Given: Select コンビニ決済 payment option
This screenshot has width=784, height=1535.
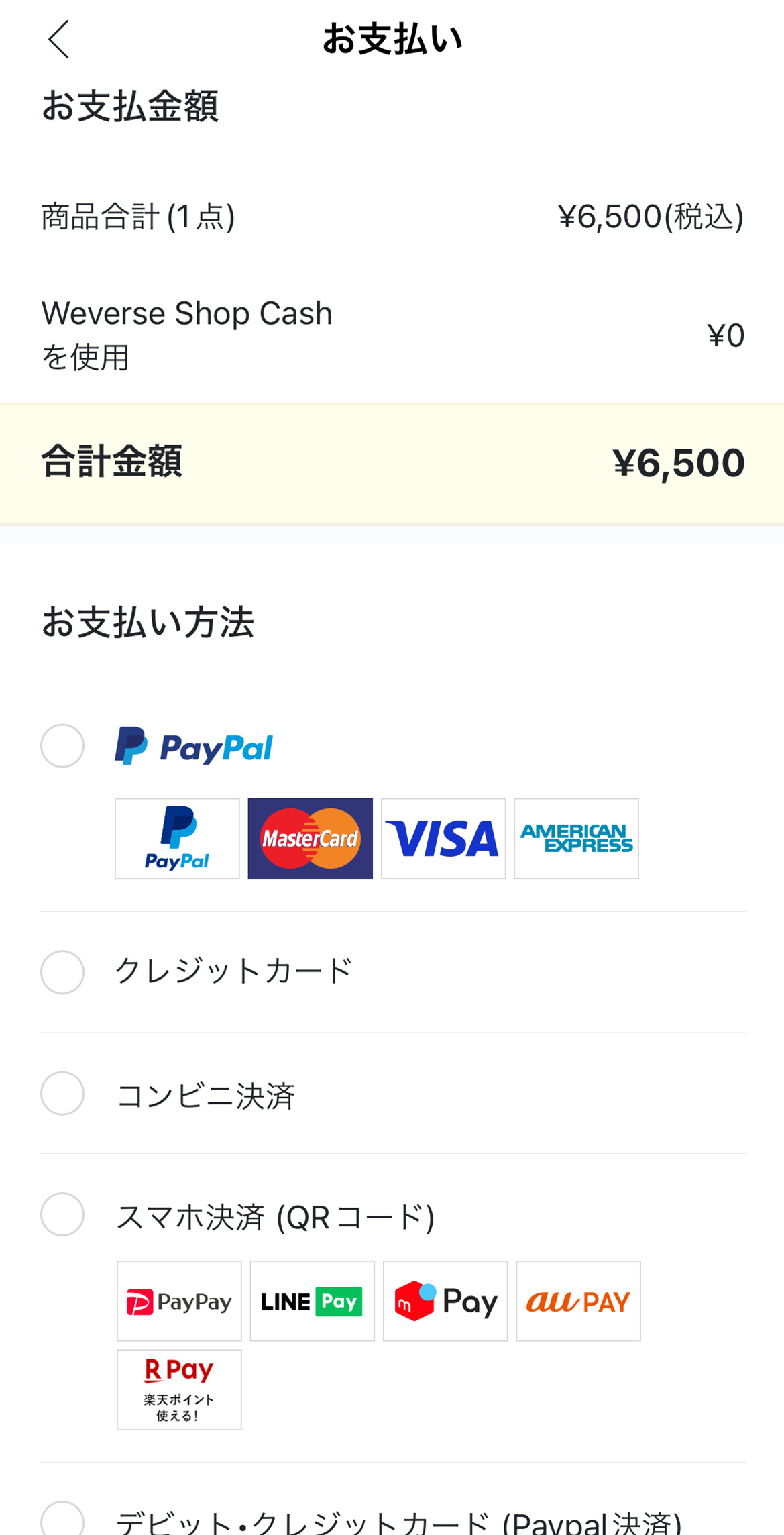Looking at the screenshot, I should [62, 1093].
